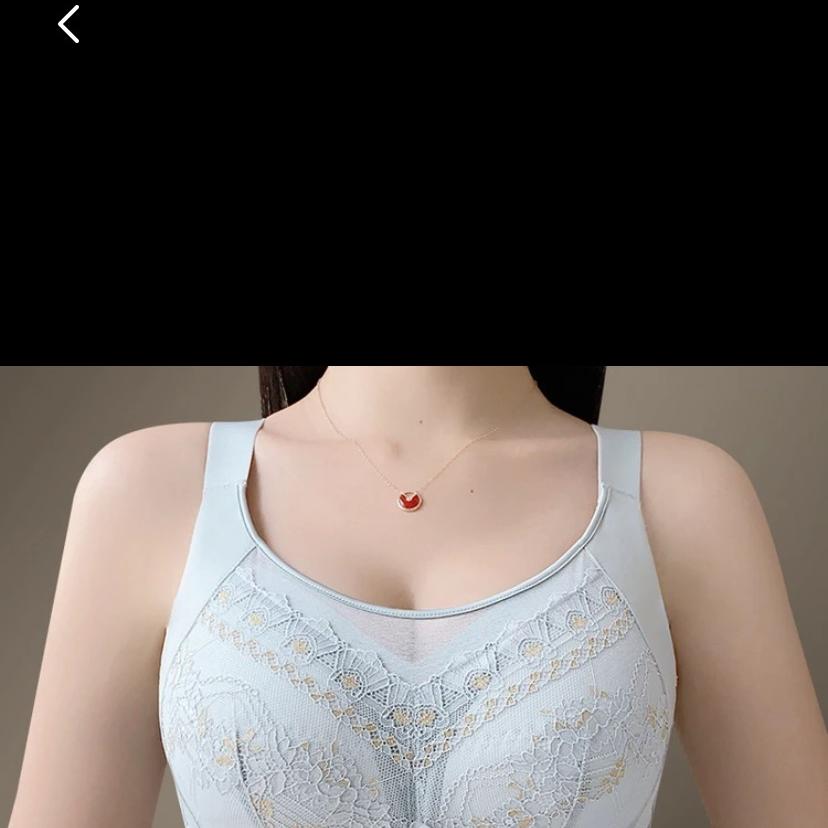828x828 pixels.
Task: Go back using the top-left arrow
Action: pyautogui.click(x=68, y=24)
